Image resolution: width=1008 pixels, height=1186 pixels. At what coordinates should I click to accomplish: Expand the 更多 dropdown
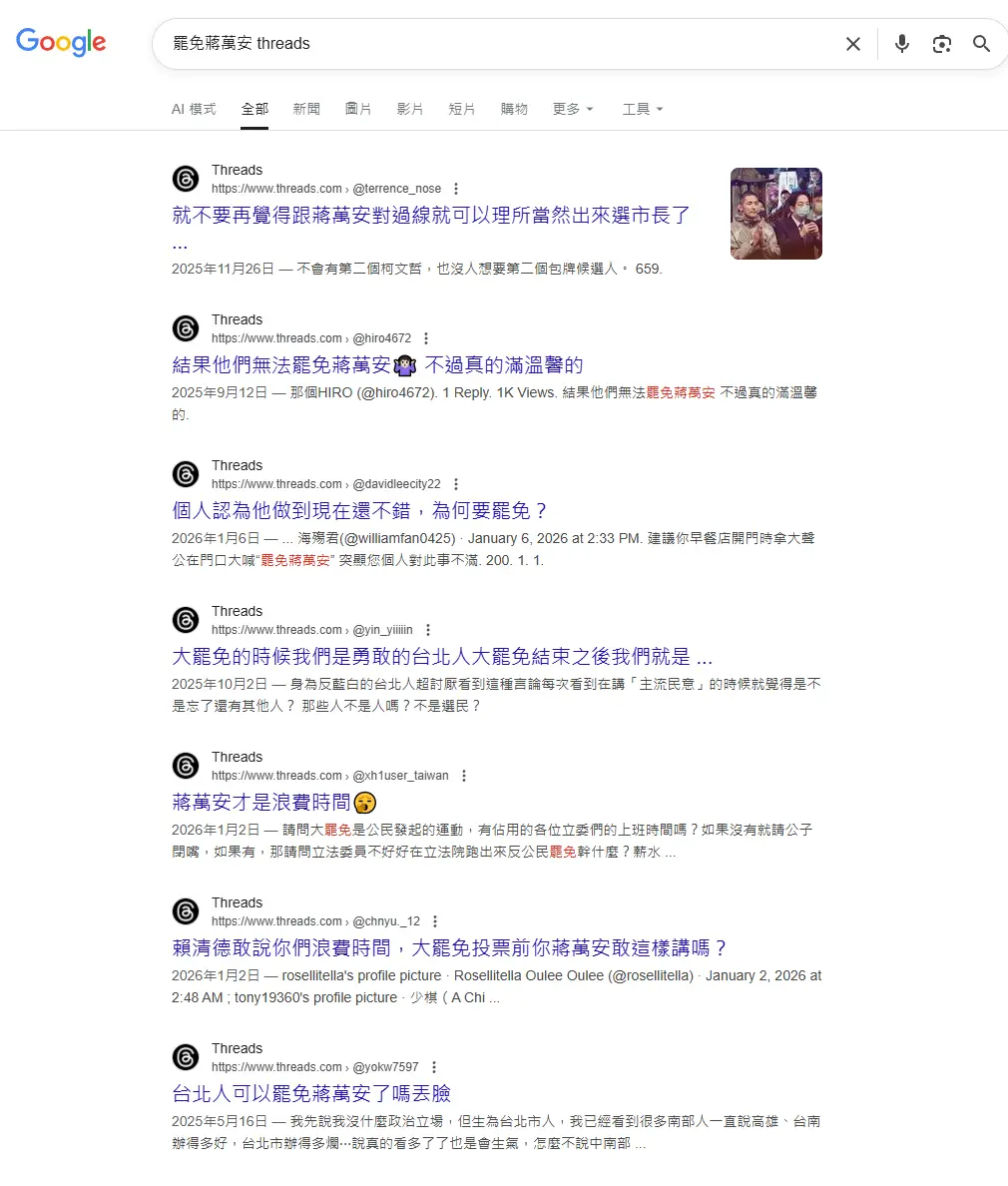[573, 109]
